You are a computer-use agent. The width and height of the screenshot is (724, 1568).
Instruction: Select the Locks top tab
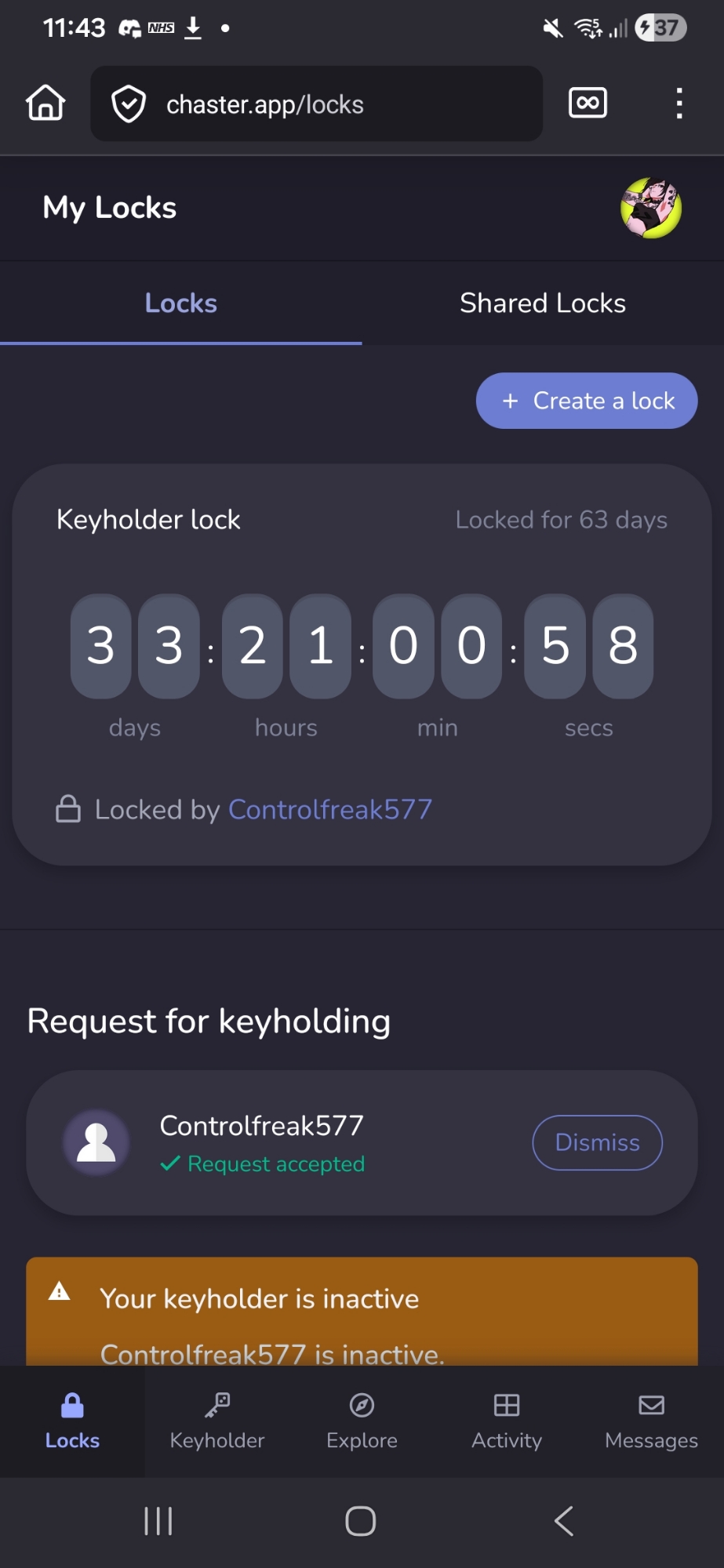click(180, 303)
